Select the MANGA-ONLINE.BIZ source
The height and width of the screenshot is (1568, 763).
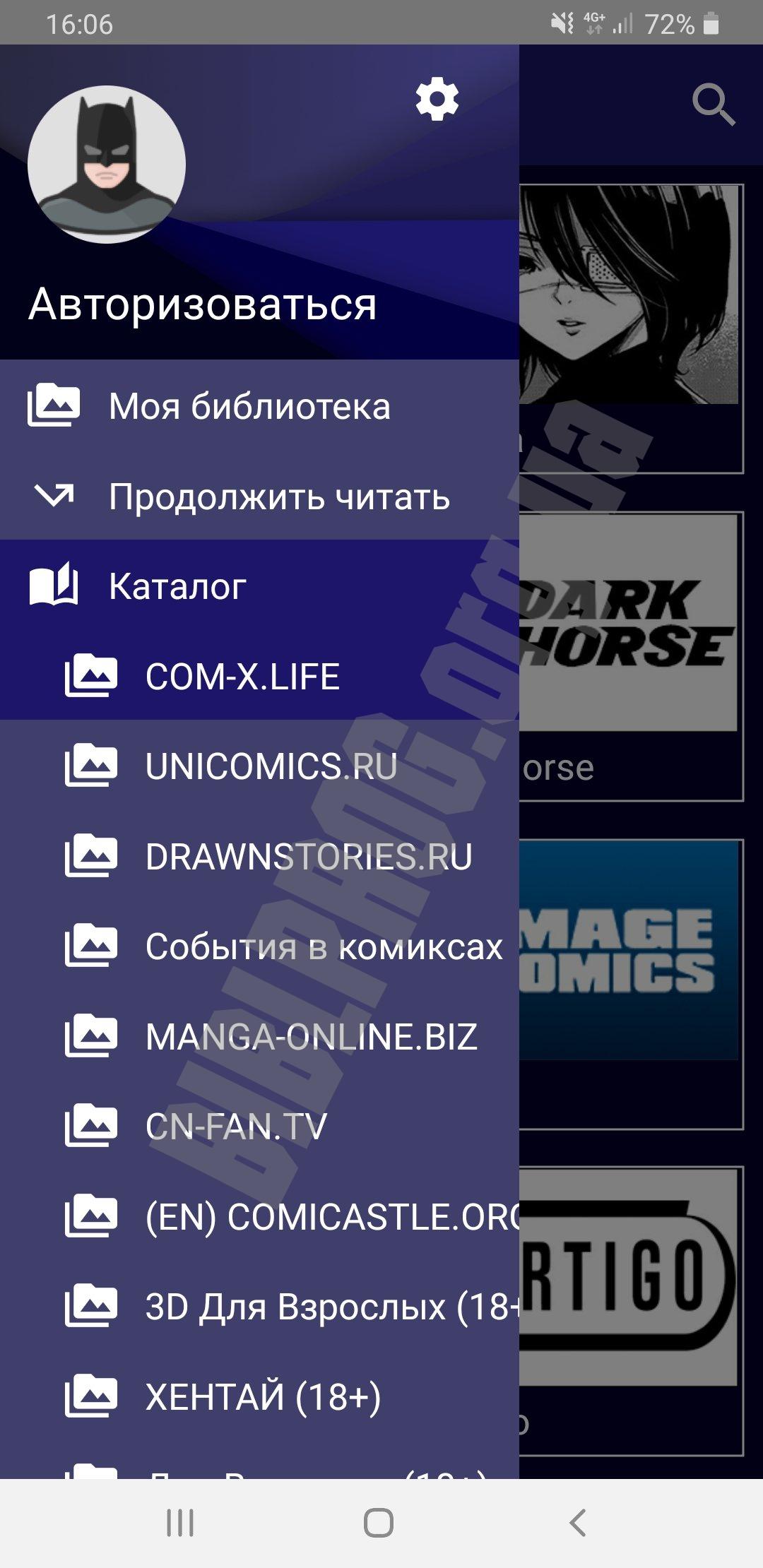coord(311,1036)
